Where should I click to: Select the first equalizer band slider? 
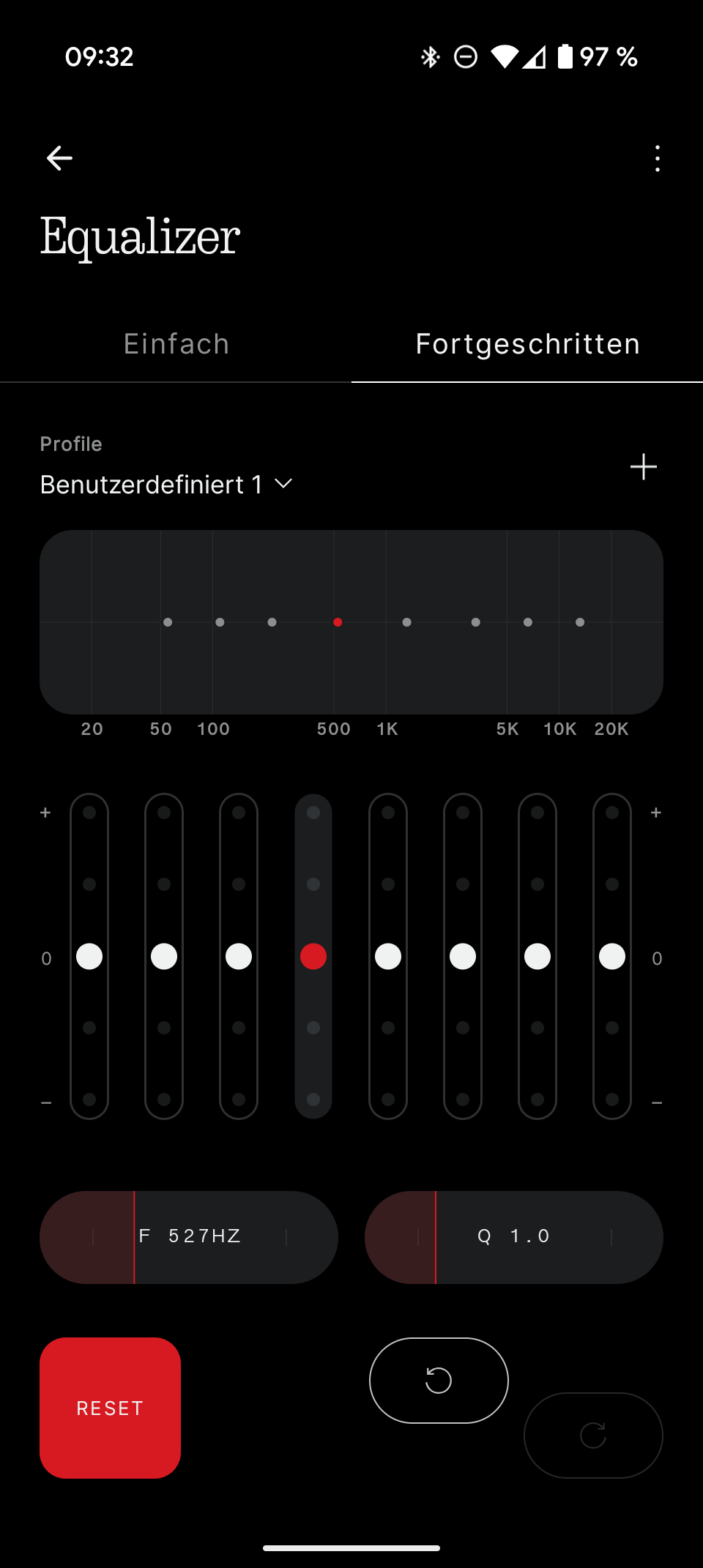pyautogui.click(x=89, y=956)
